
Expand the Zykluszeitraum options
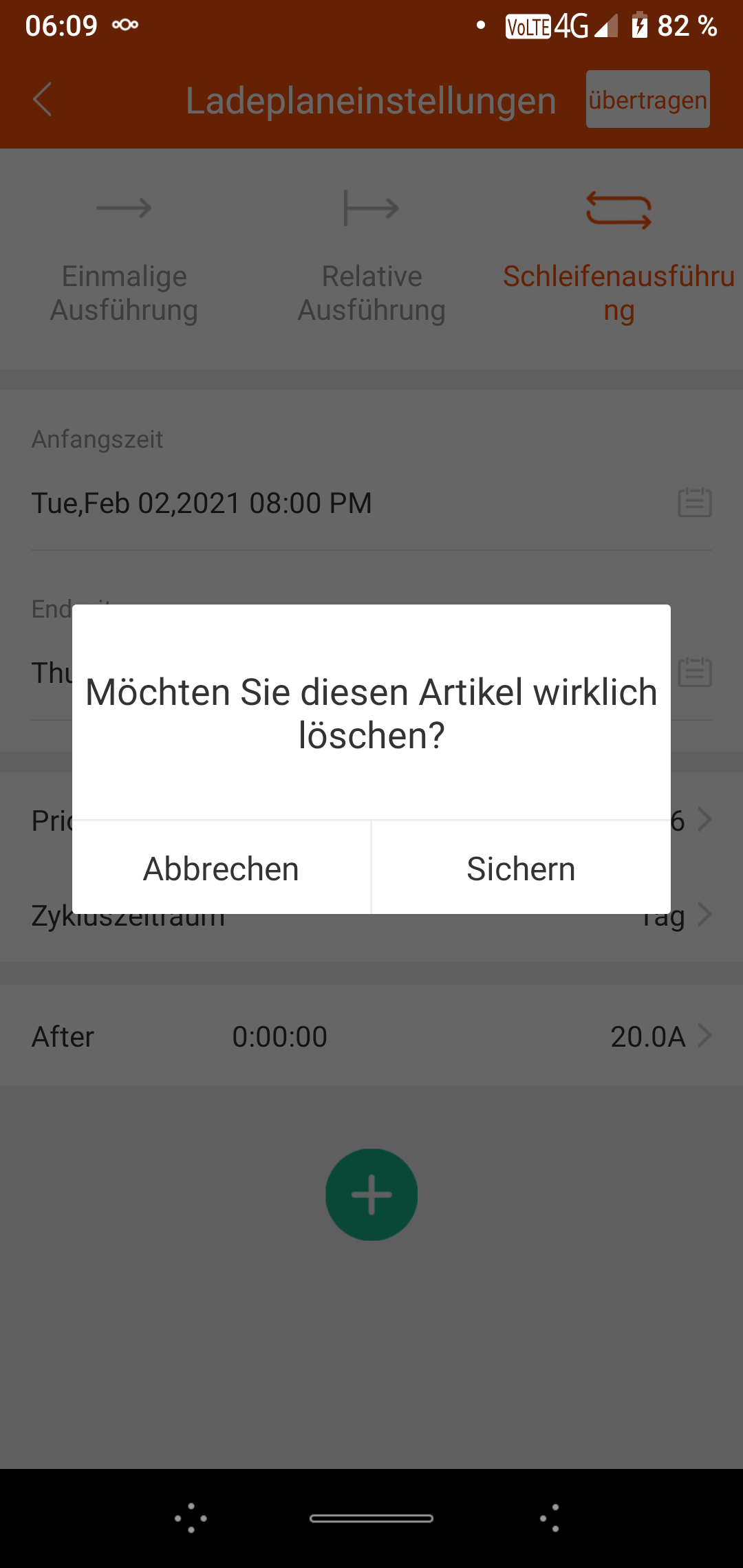707,915
